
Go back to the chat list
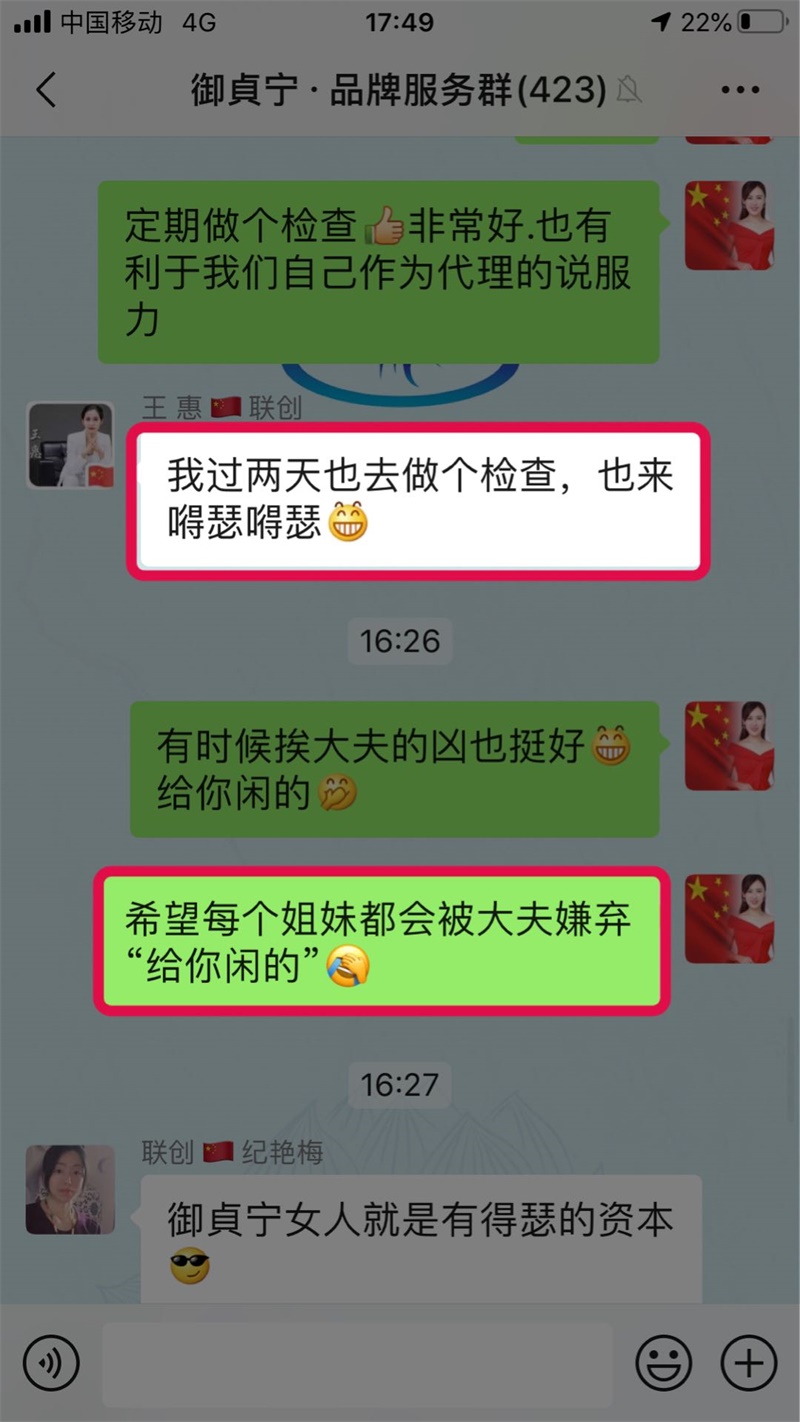point(46,91)
